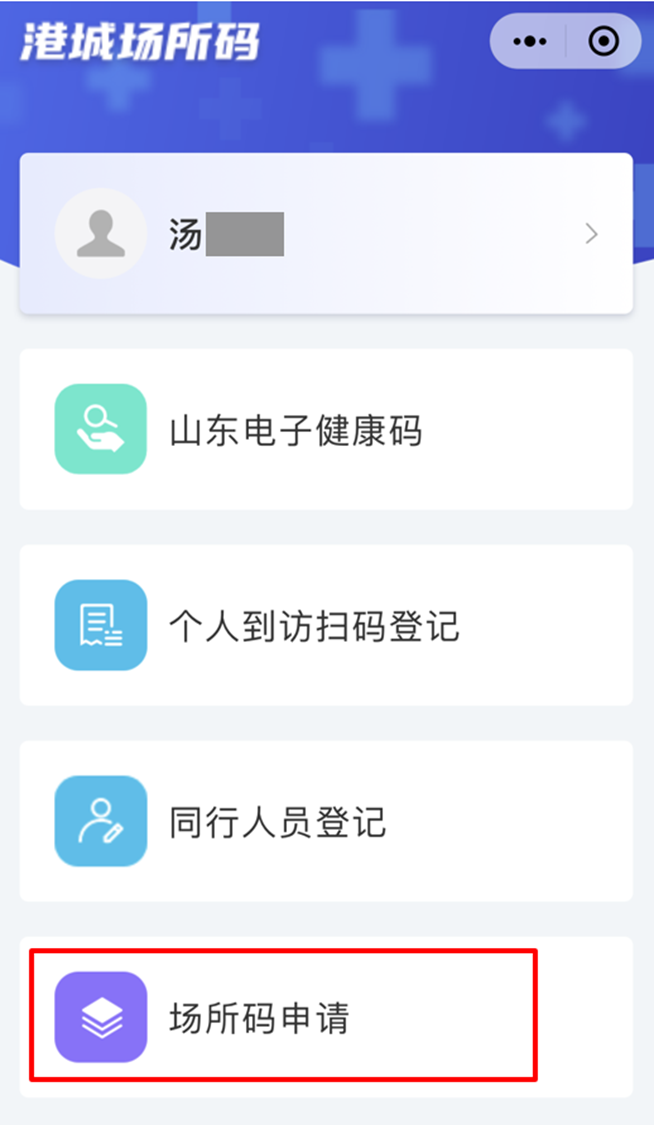Open 同行人员登记
654x1125 pixels.
click(x=326, y=821)
